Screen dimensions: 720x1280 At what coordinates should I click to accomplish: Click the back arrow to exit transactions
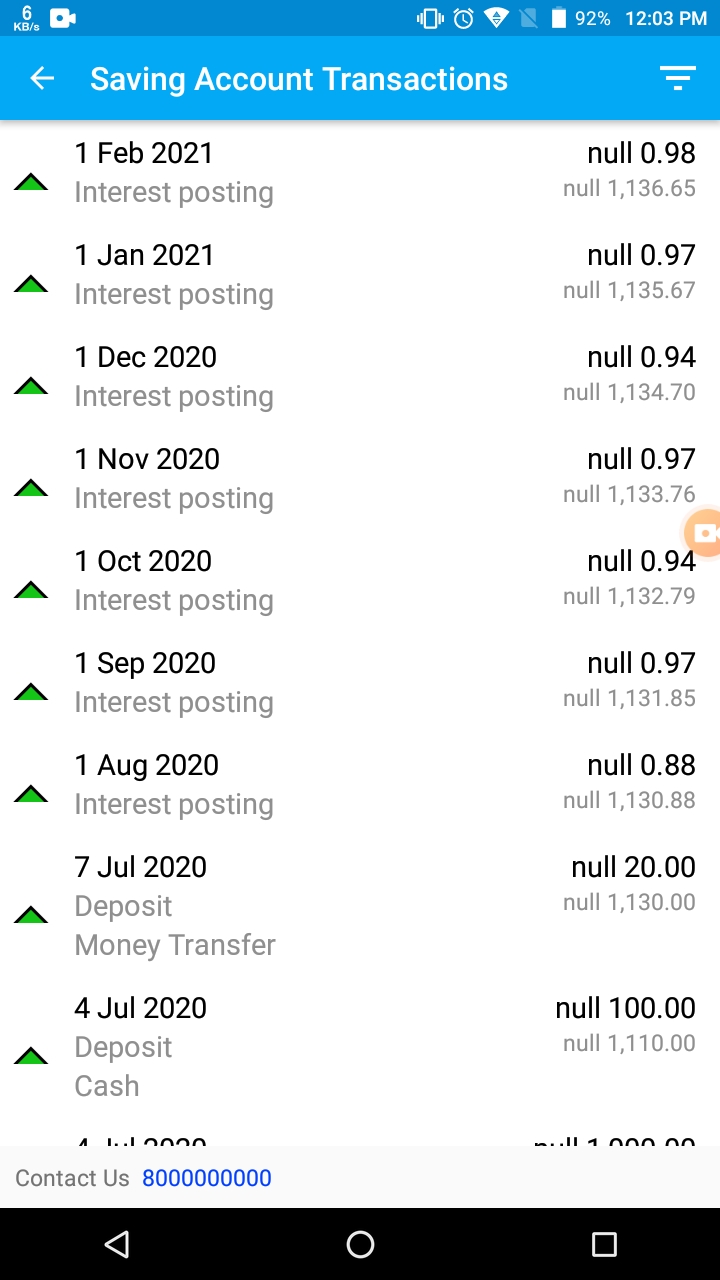42,78
